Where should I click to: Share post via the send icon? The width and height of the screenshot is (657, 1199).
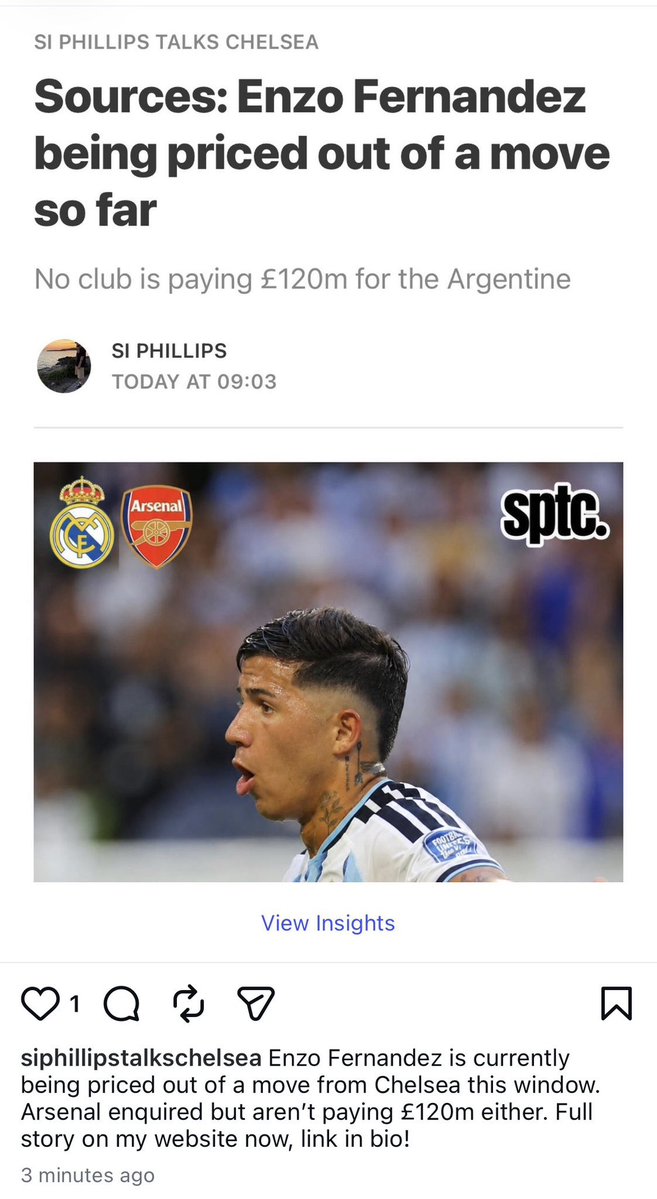tap(255, 1004)
